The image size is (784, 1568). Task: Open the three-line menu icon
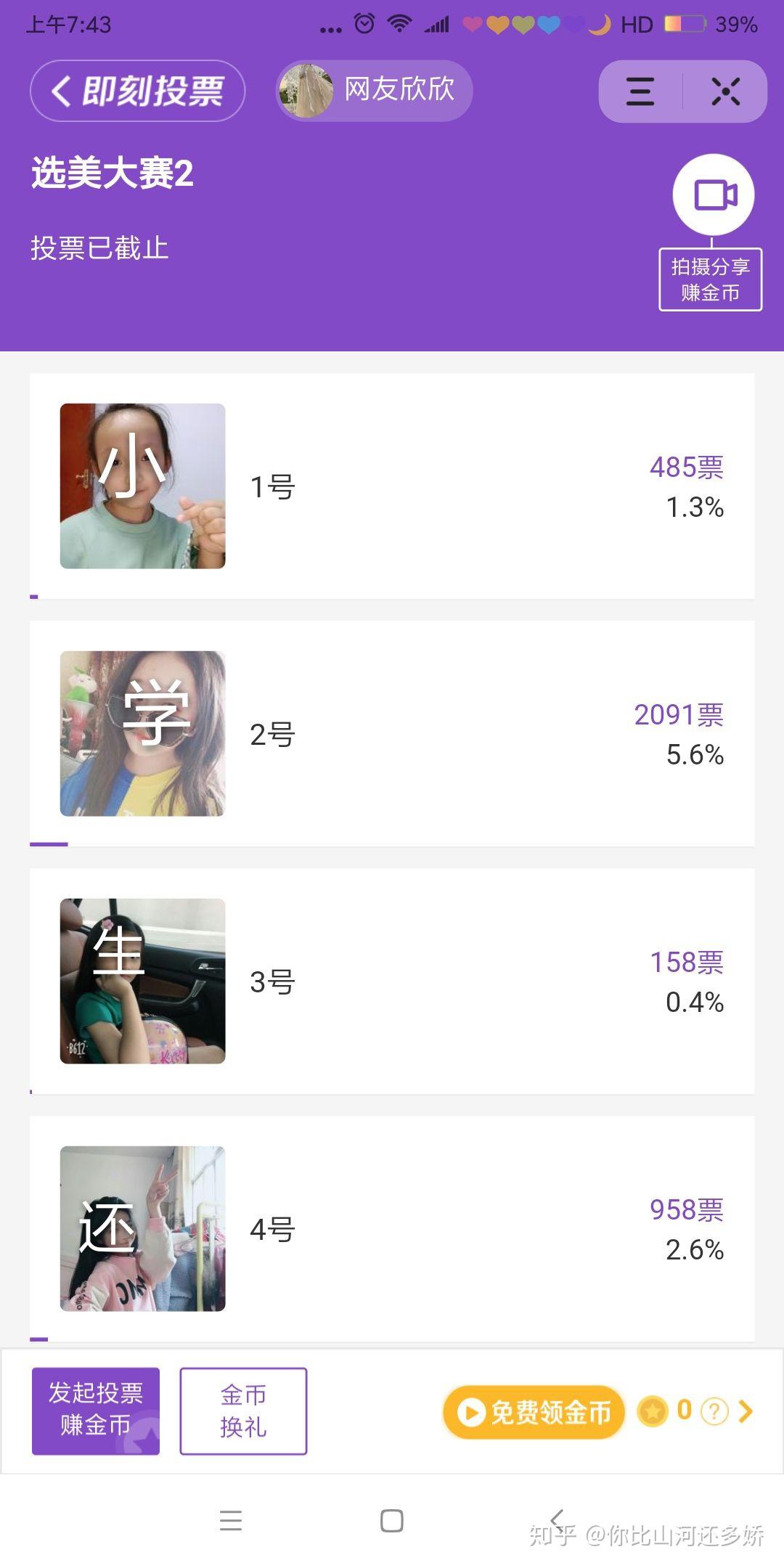pyautogui.click(x=640, y=91)
